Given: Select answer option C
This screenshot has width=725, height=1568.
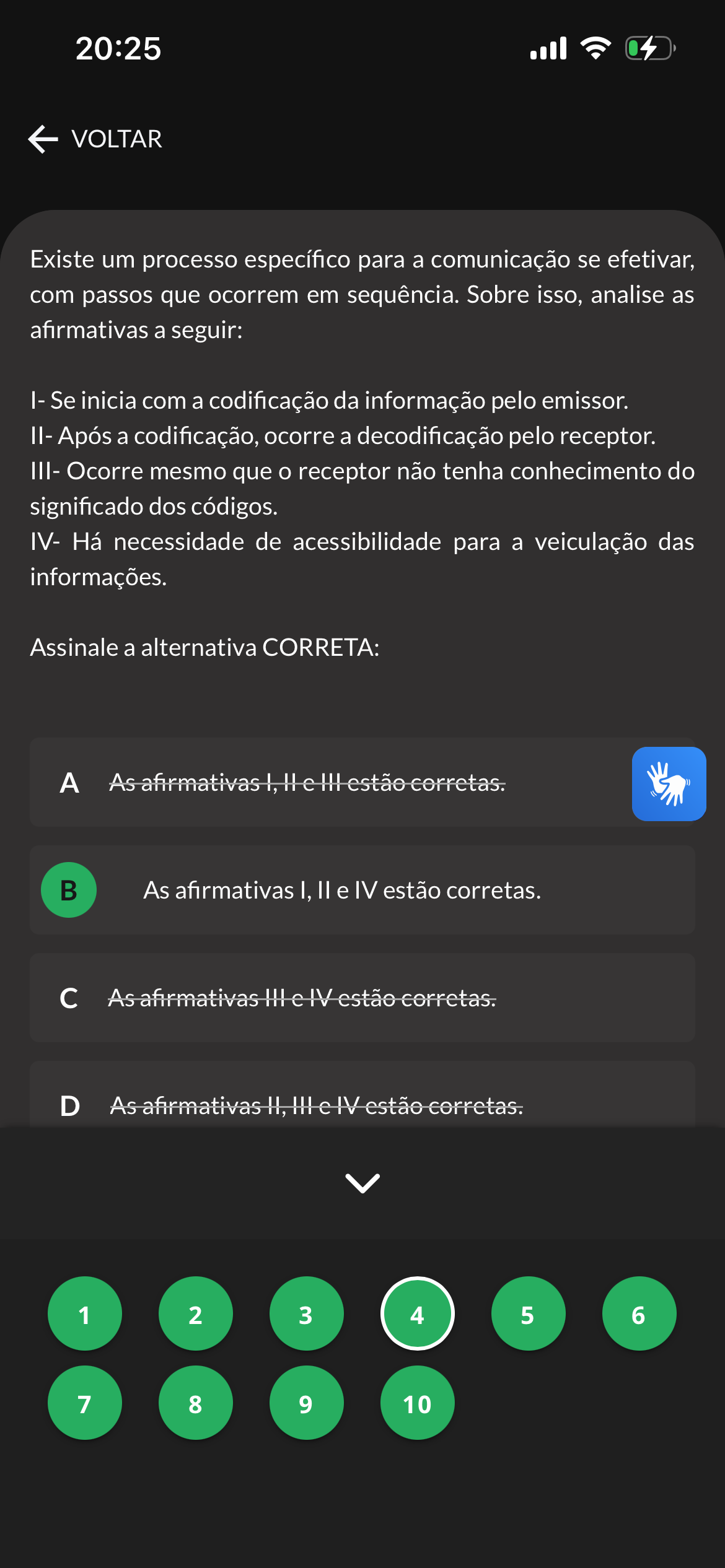Looking at the screenshot, I should click(x=362, y=998).
